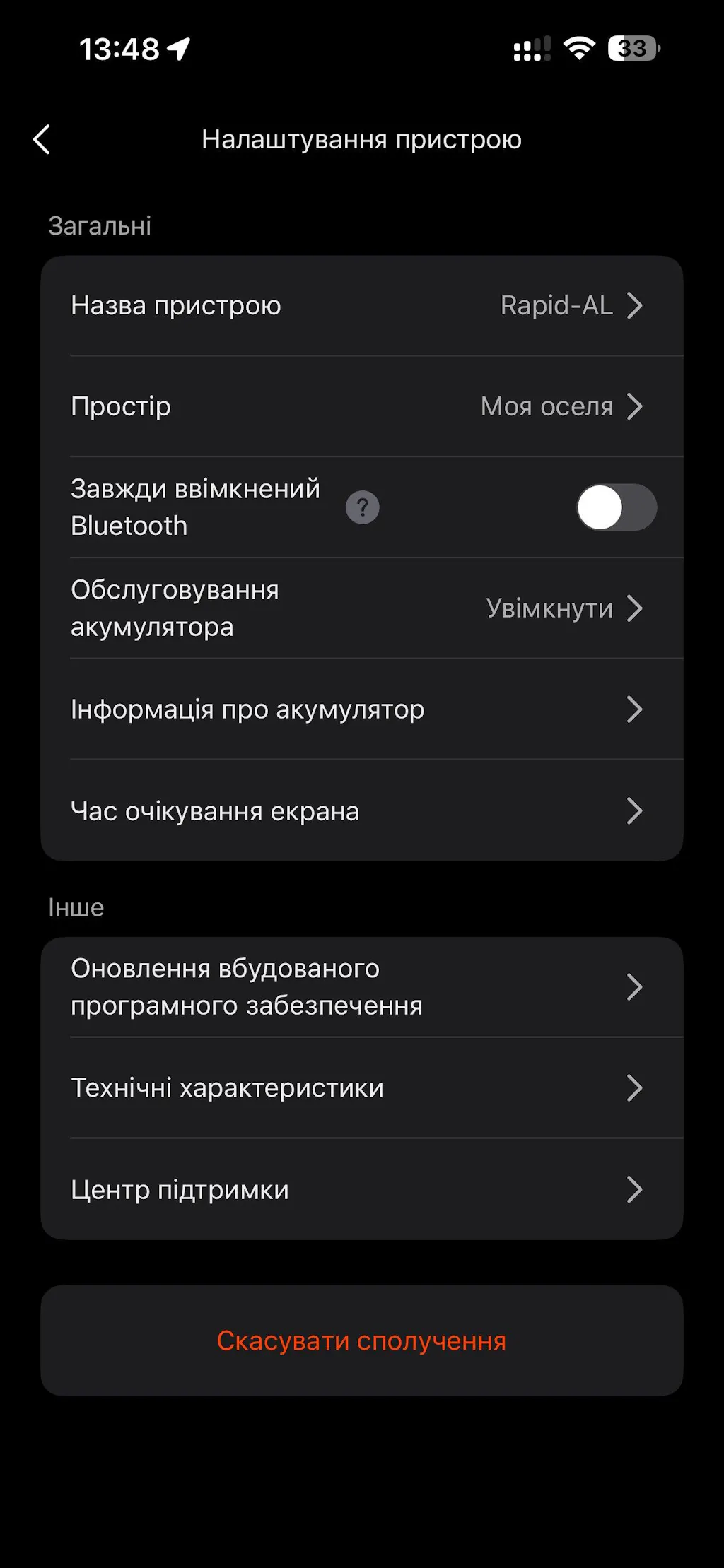Open Технічні характеристики

tap(361, 1088)
